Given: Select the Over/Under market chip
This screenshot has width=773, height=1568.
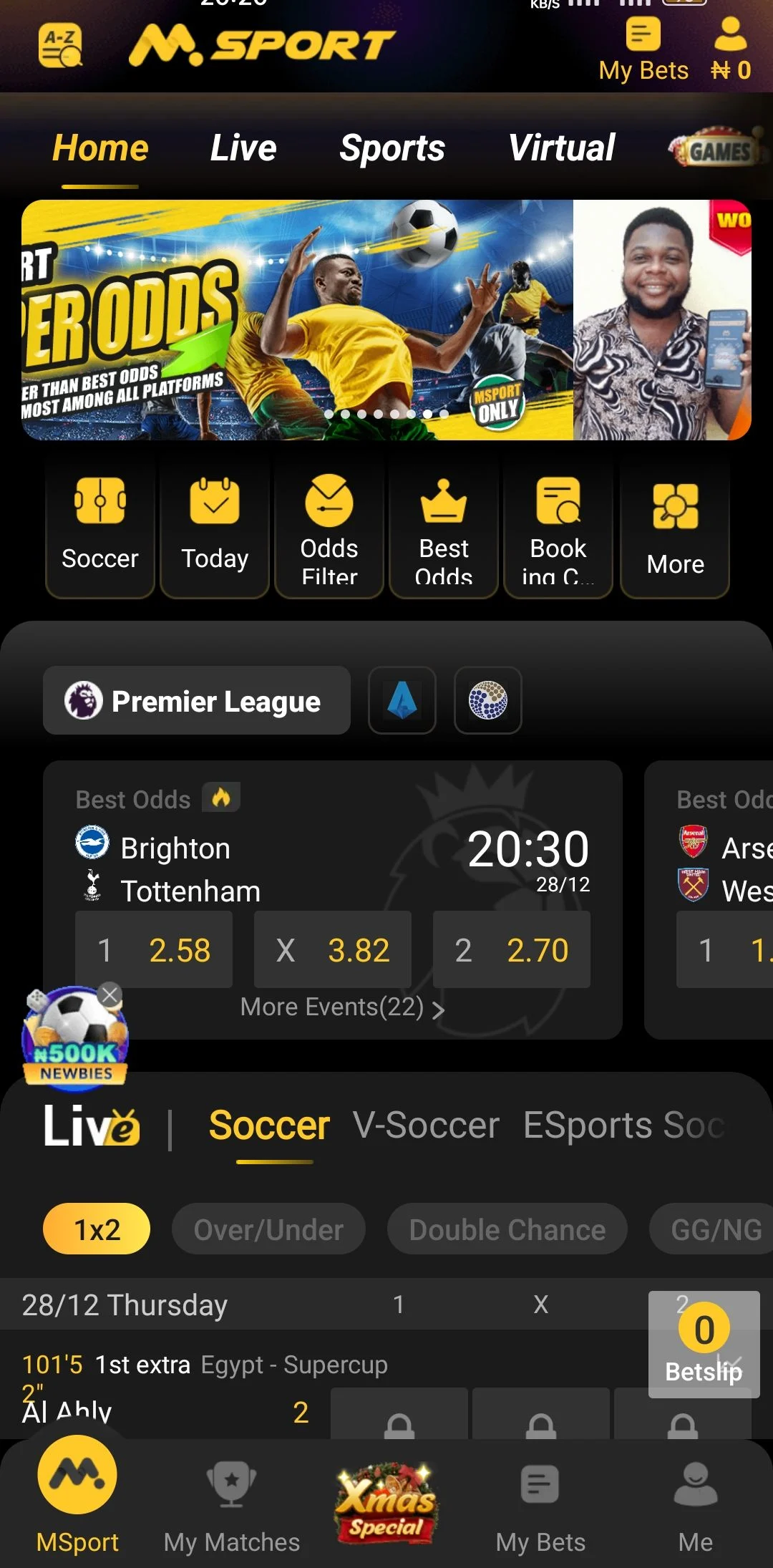Looking at the screenshot, I should tap(268, 1229).
